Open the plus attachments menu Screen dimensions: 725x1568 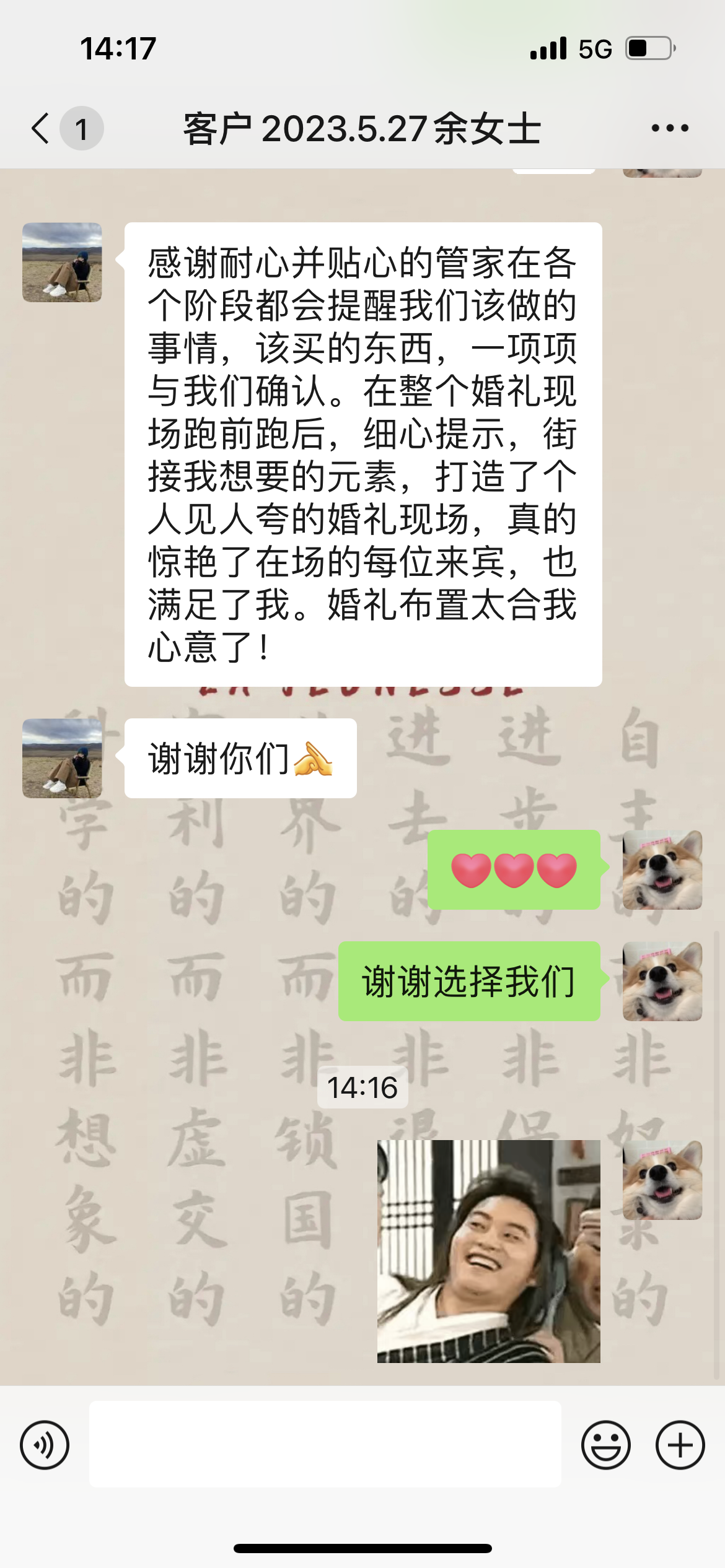(680, 1445)
